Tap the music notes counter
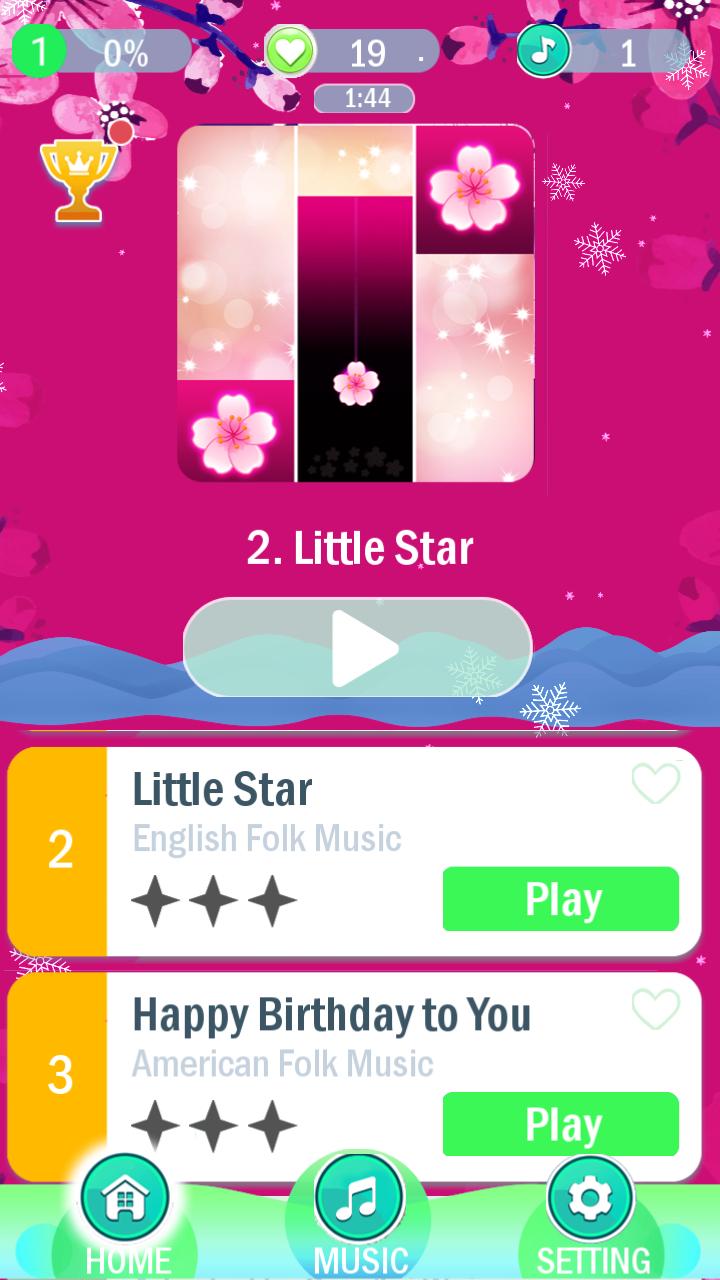 click(x=600, y=52)
